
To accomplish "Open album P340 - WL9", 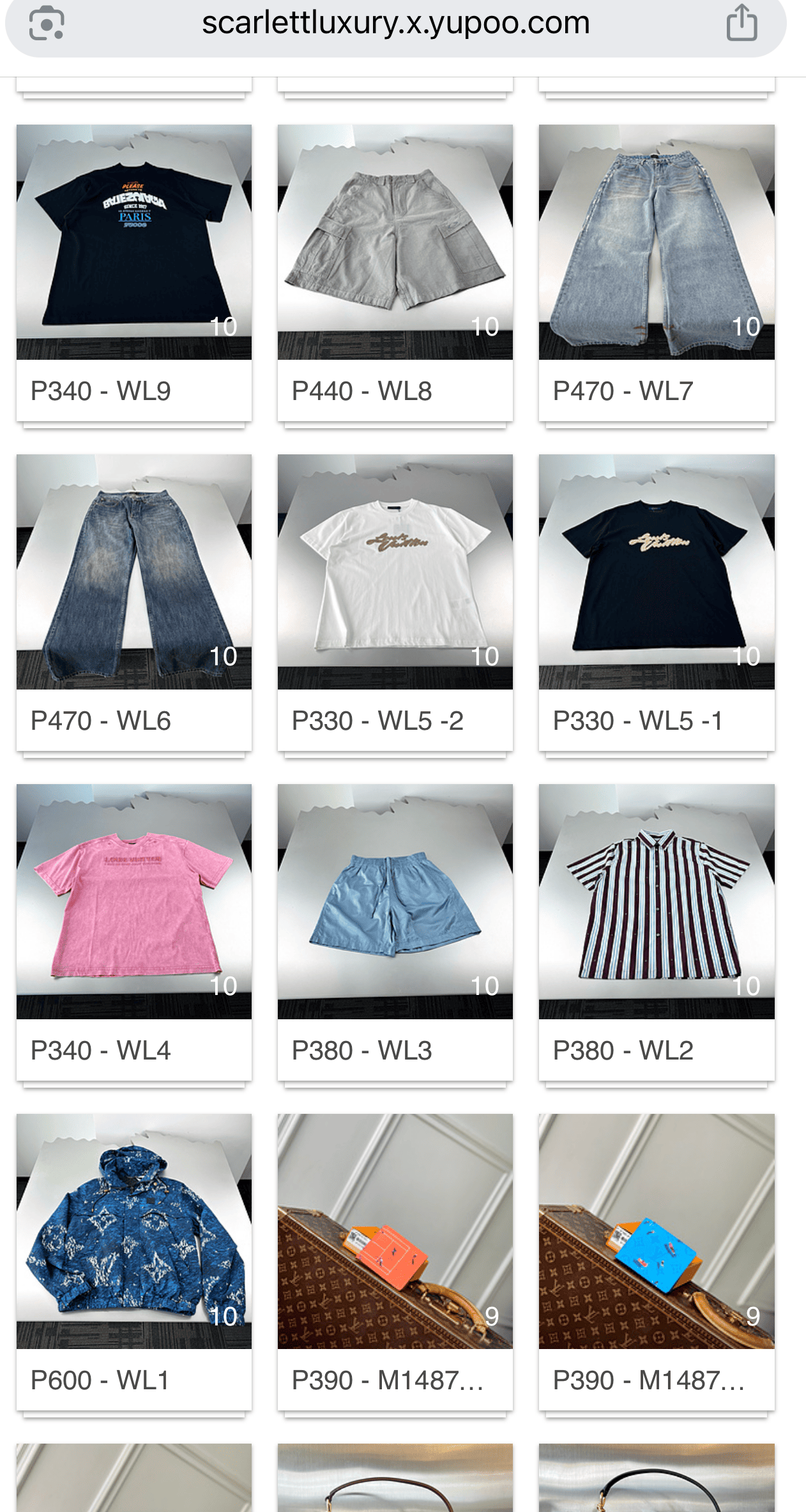I will (134, 243).
